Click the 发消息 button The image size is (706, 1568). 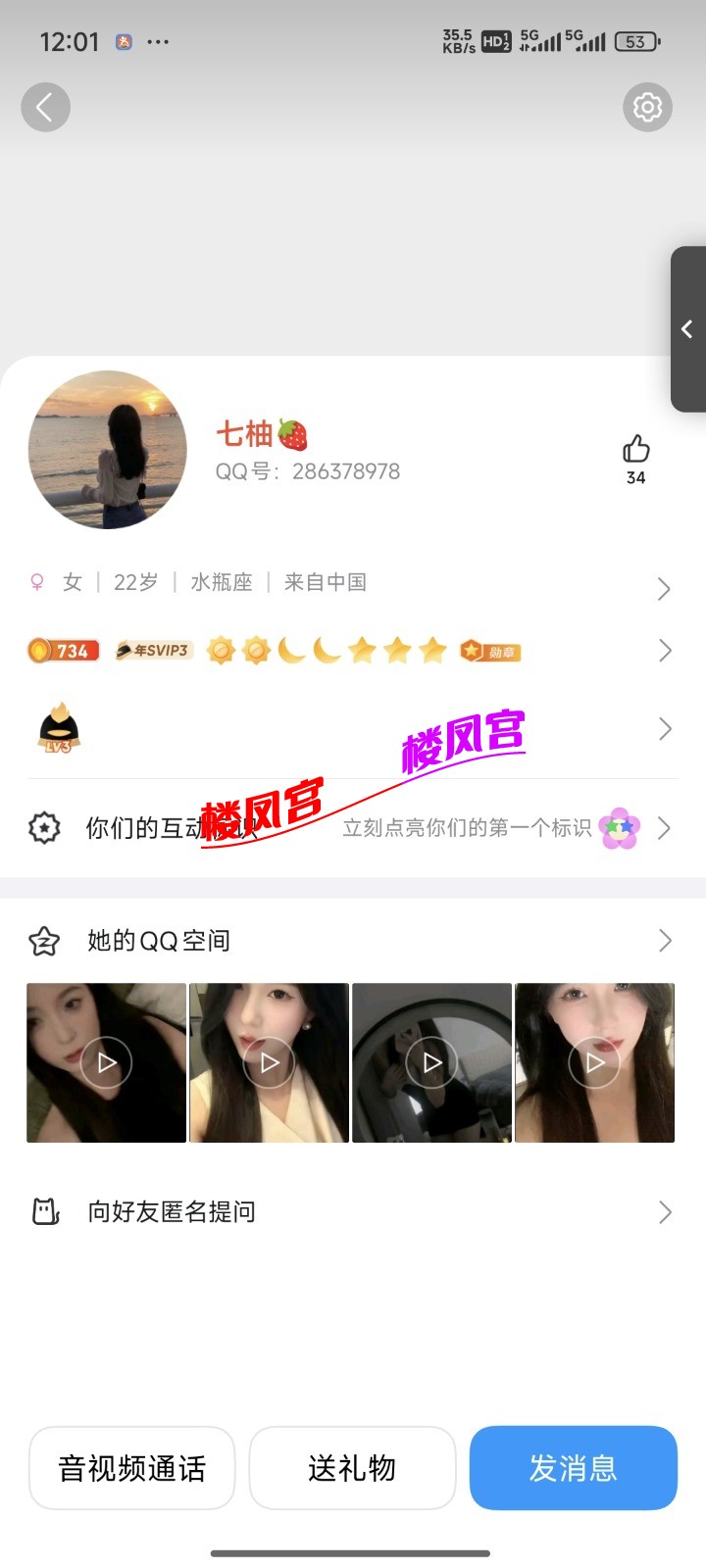click(x=573, y=1467)
